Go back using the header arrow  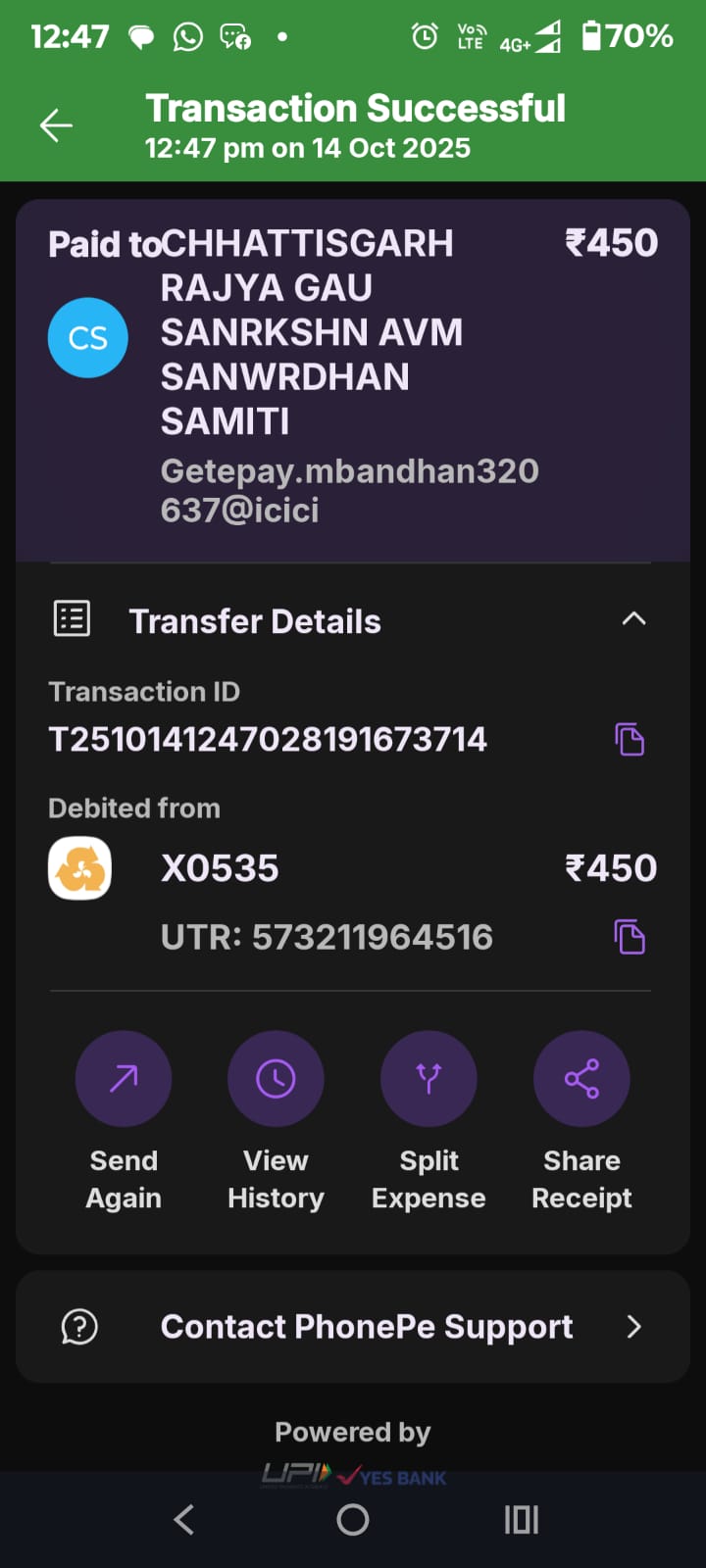(x=56, y=125)
